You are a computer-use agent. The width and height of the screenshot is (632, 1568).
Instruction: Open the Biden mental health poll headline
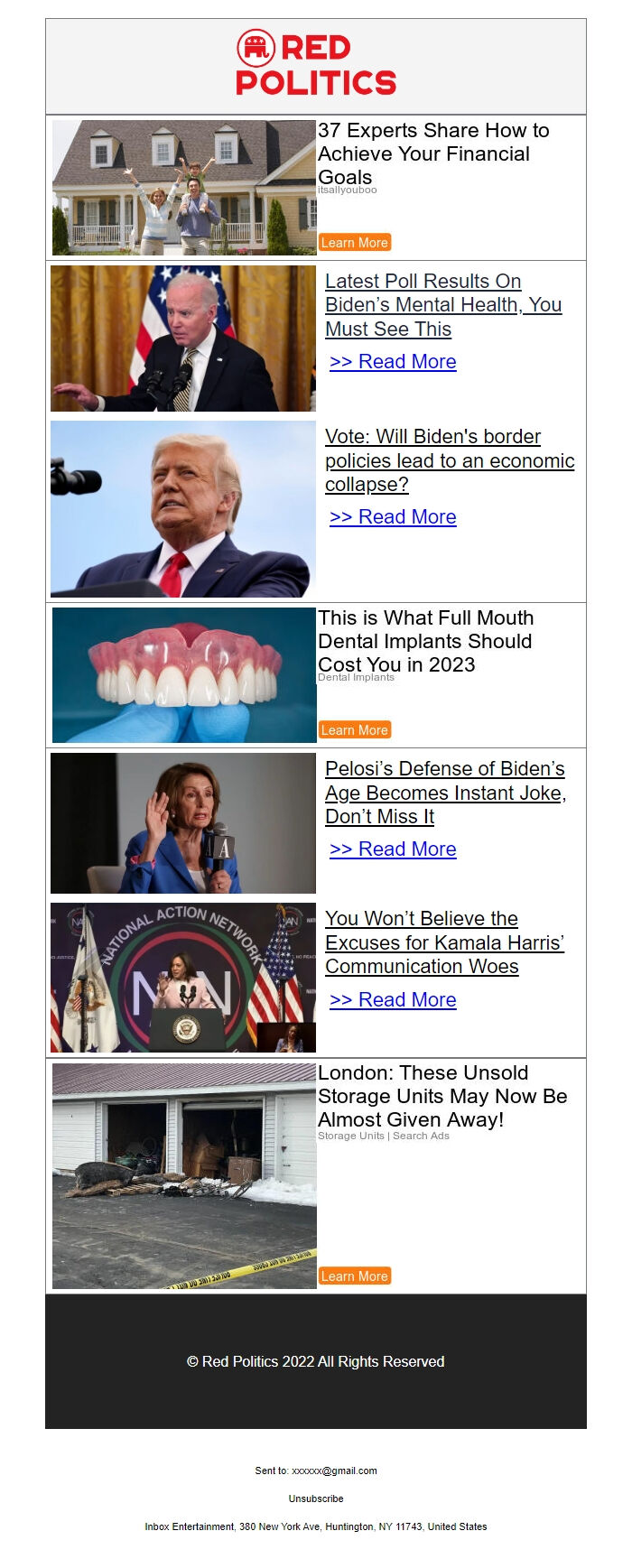(442, 305)
